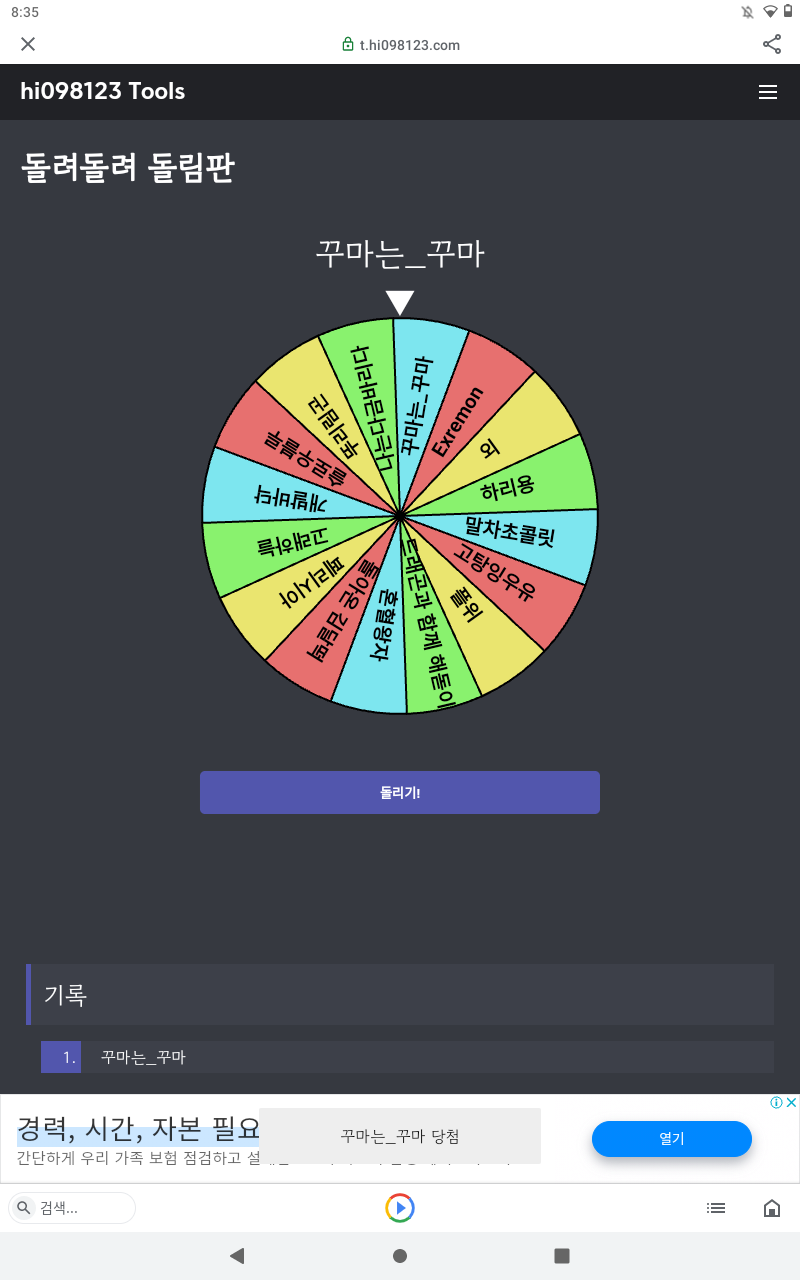Open the browser list view icon
Screen dimensions: 800x1280
tap(716, 1208)
